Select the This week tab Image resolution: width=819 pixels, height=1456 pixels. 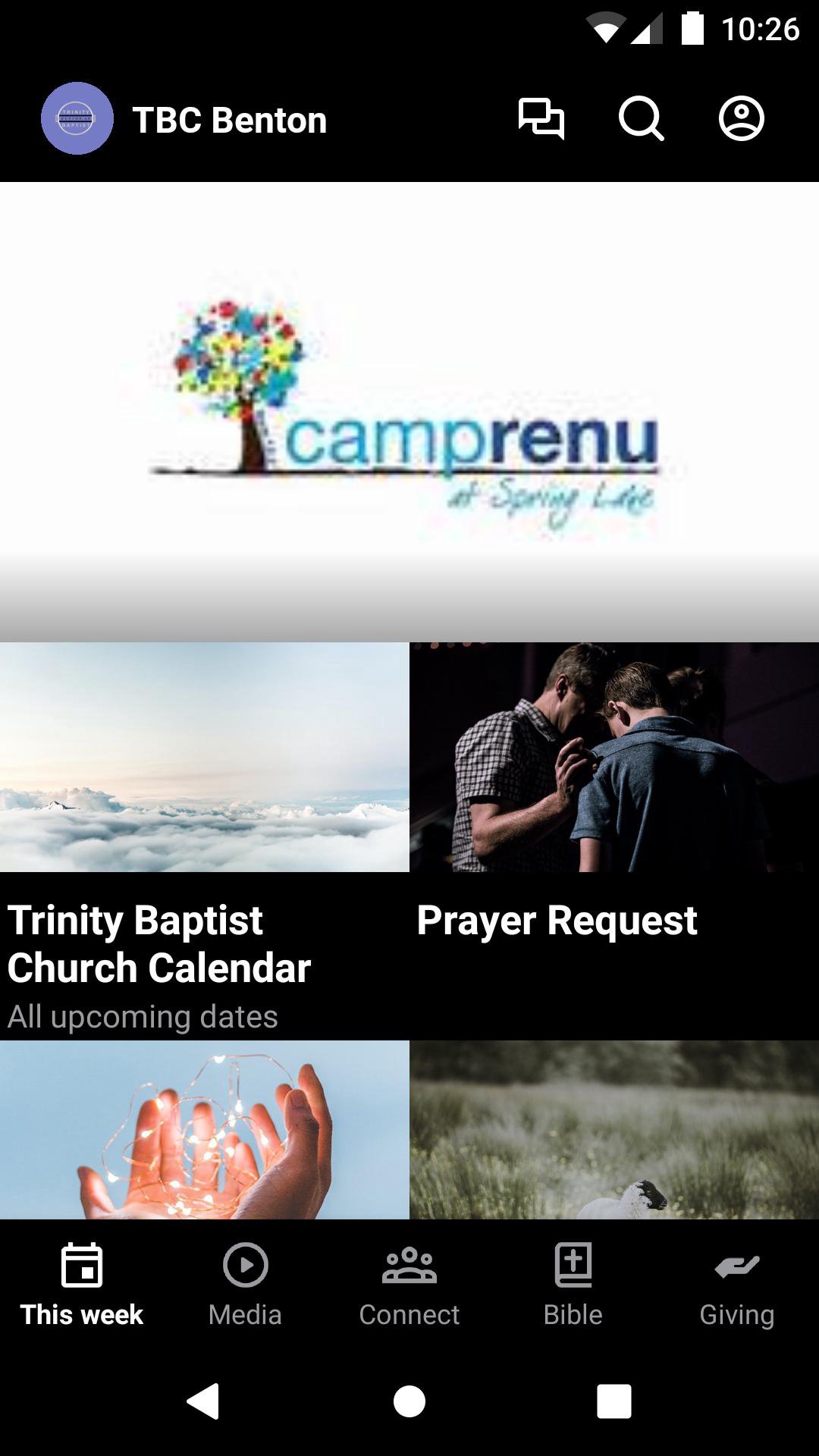click(x=82, y=1282)
